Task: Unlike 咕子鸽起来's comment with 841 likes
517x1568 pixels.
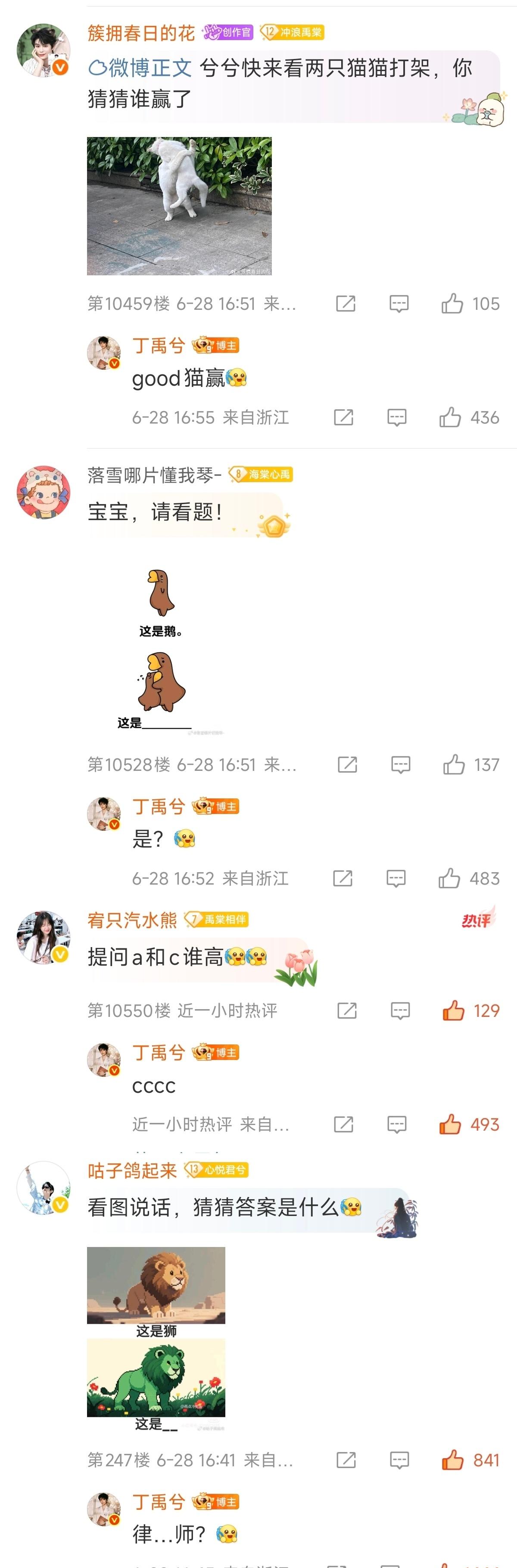Action: [x=452, y=1460]
